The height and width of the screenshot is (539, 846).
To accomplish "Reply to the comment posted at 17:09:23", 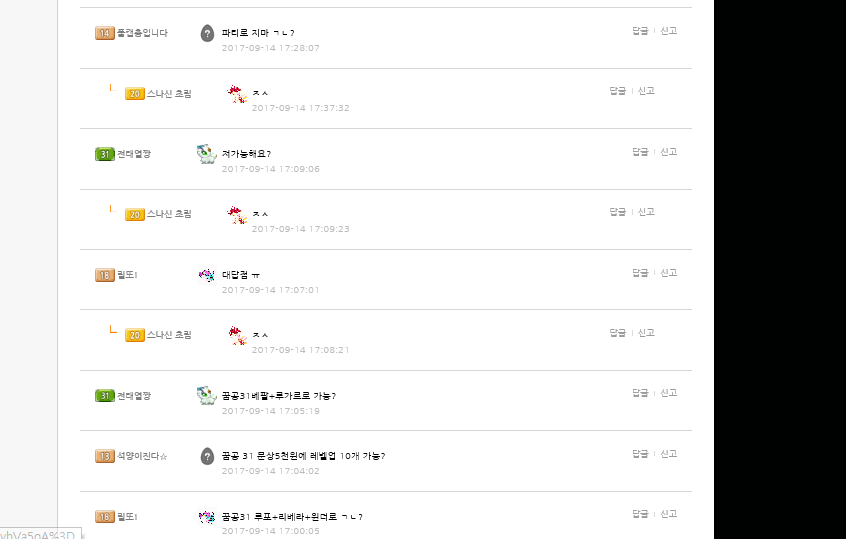I will pos(618,212).
